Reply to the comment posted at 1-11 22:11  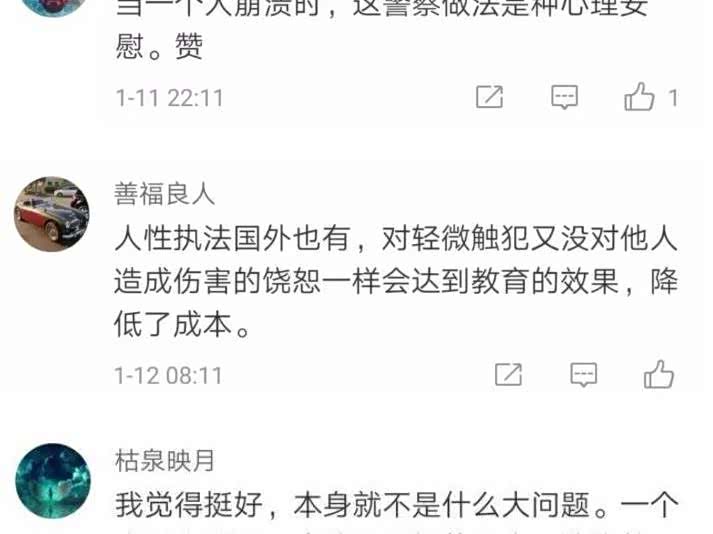565,97
